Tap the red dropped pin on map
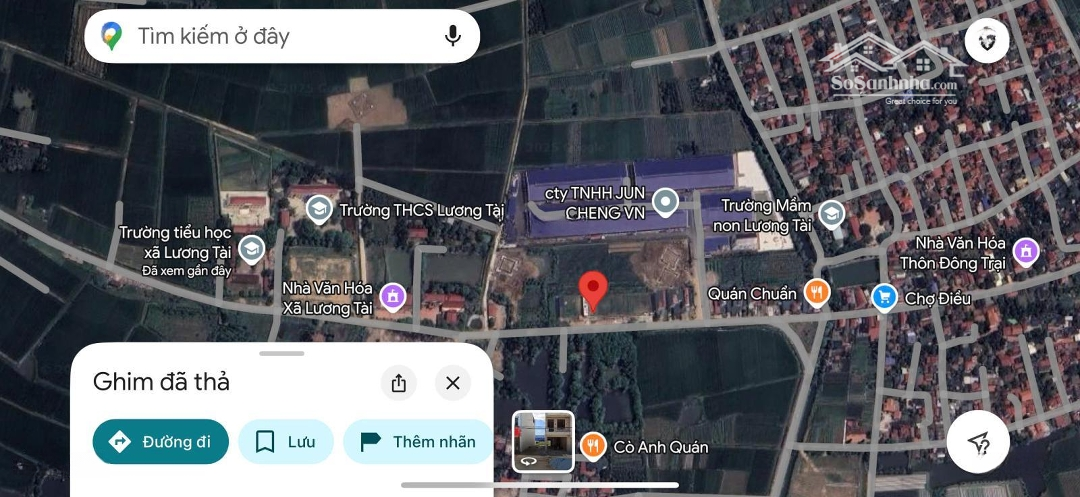Viewport: 1080px width, 497px height. (594, 290)
